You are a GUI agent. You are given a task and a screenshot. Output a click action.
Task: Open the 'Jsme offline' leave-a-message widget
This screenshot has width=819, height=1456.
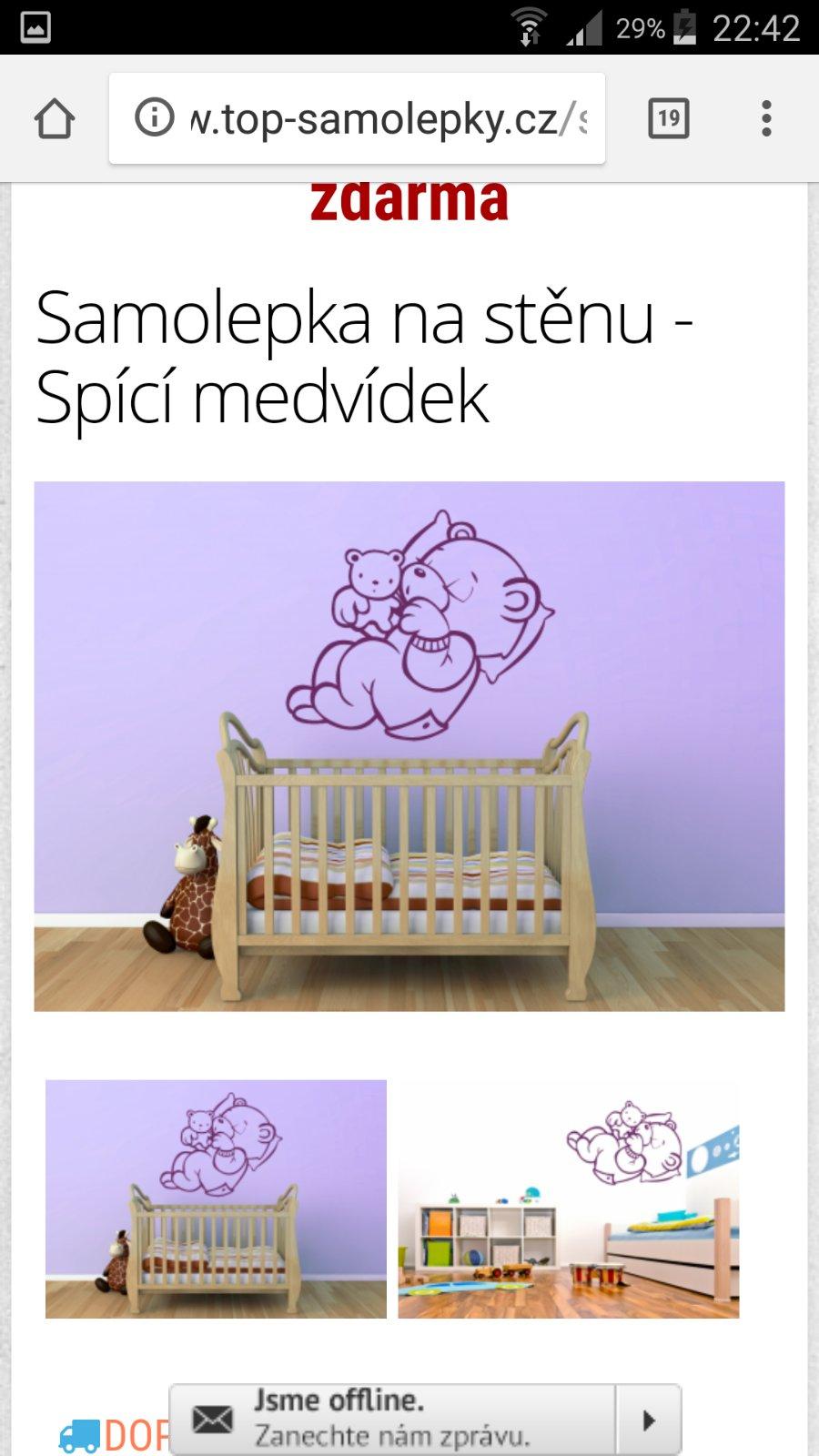point(391,1419)
